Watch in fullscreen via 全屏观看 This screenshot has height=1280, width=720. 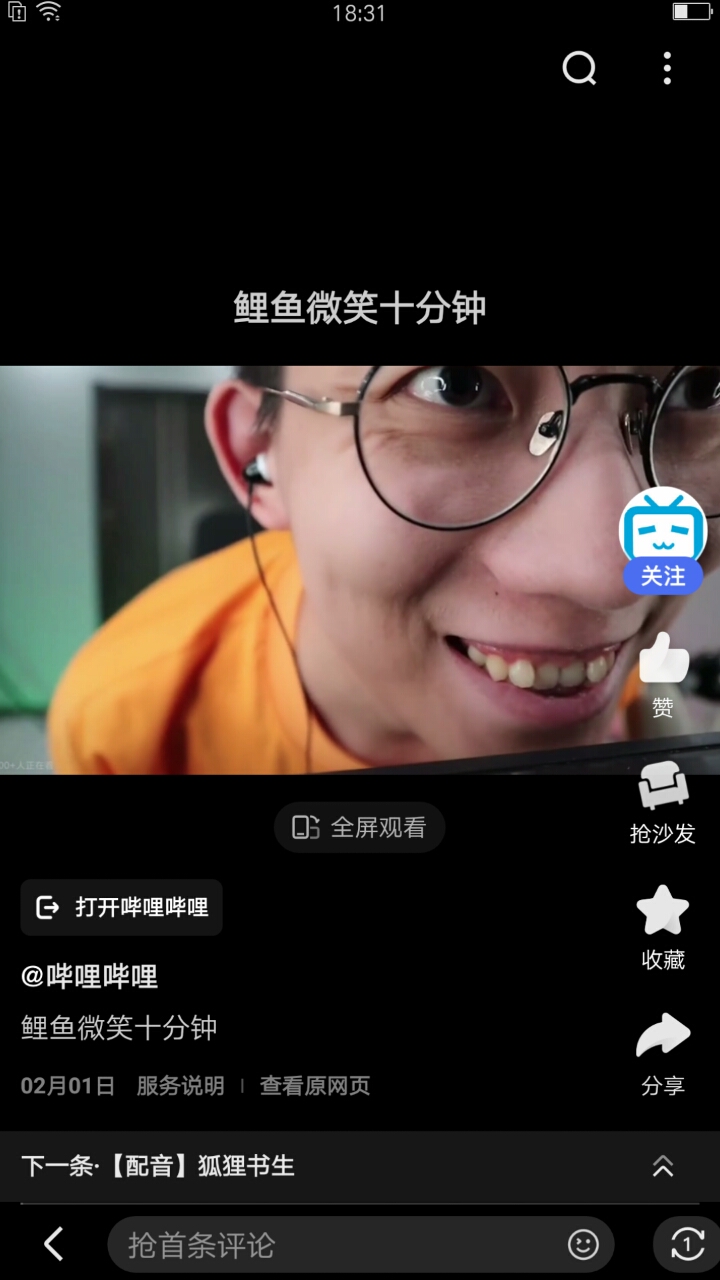click(359, 827)
